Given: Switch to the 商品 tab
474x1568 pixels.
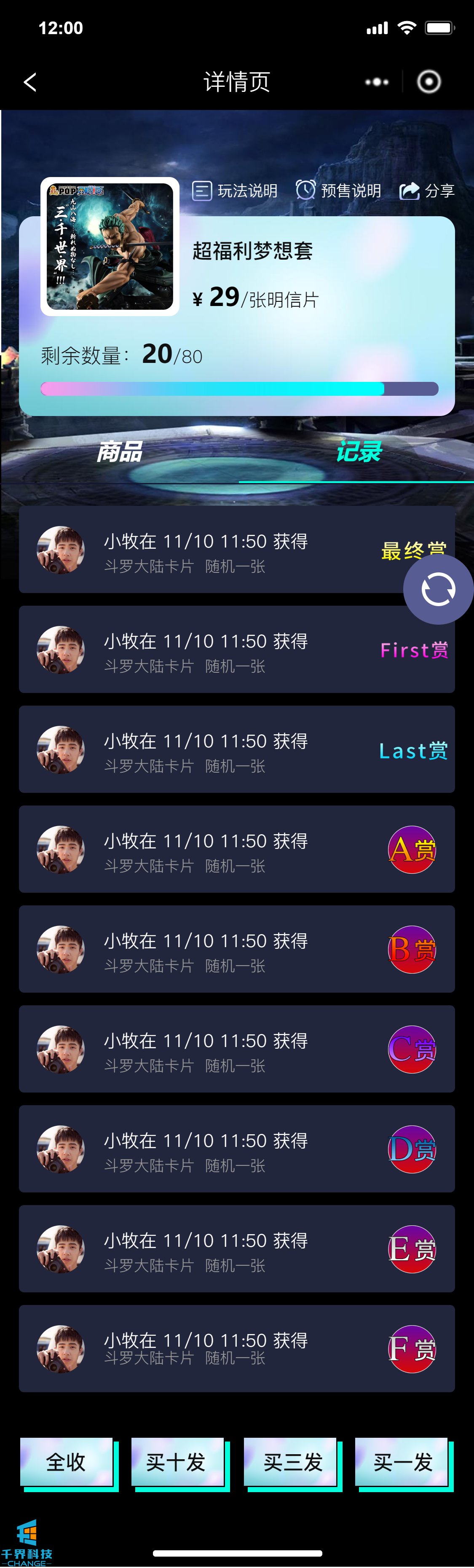Looking at the screenshot, I should (x=119, y=452).
